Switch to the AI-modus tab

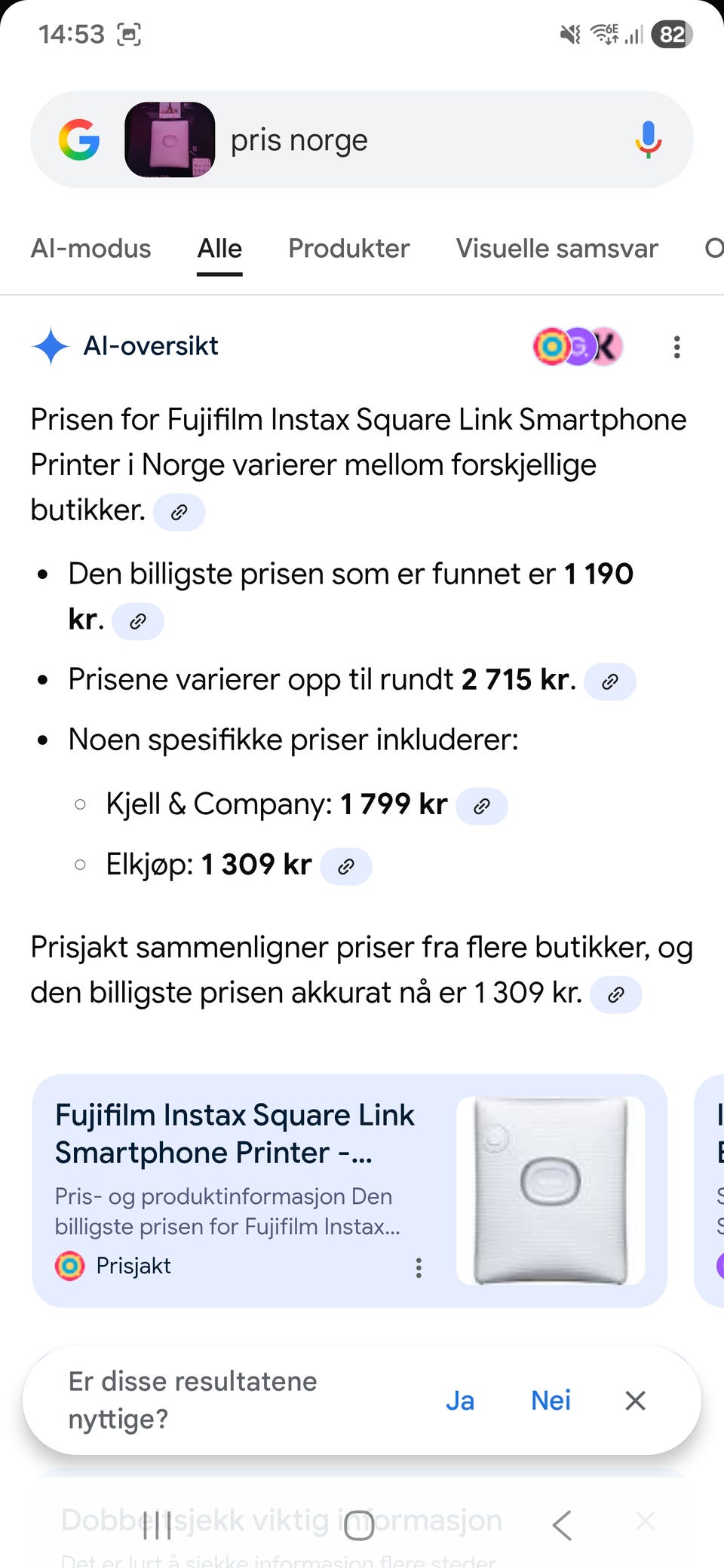[x=90, y=249]
